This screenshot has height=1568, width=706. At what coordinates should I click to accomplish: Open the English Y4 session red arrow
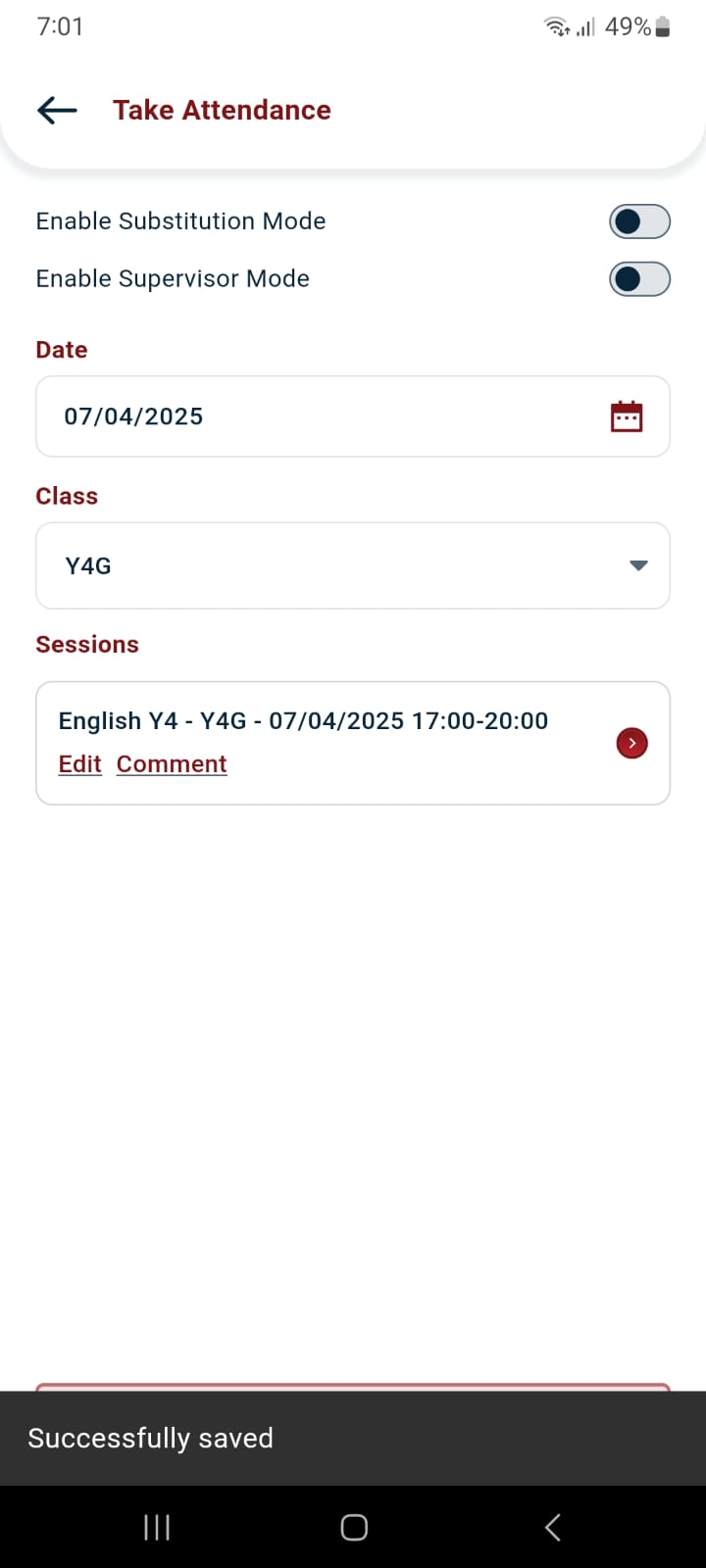coord(631,743)
